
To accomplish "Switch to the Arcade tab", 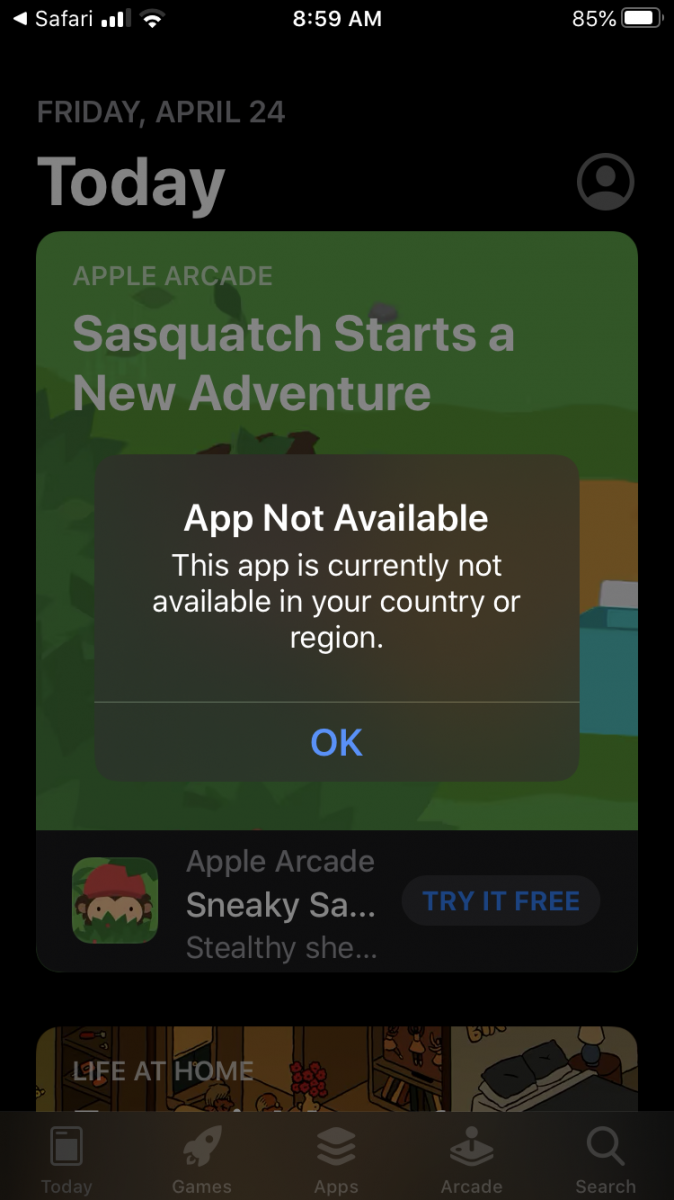I will click(x=471, y=1160).
